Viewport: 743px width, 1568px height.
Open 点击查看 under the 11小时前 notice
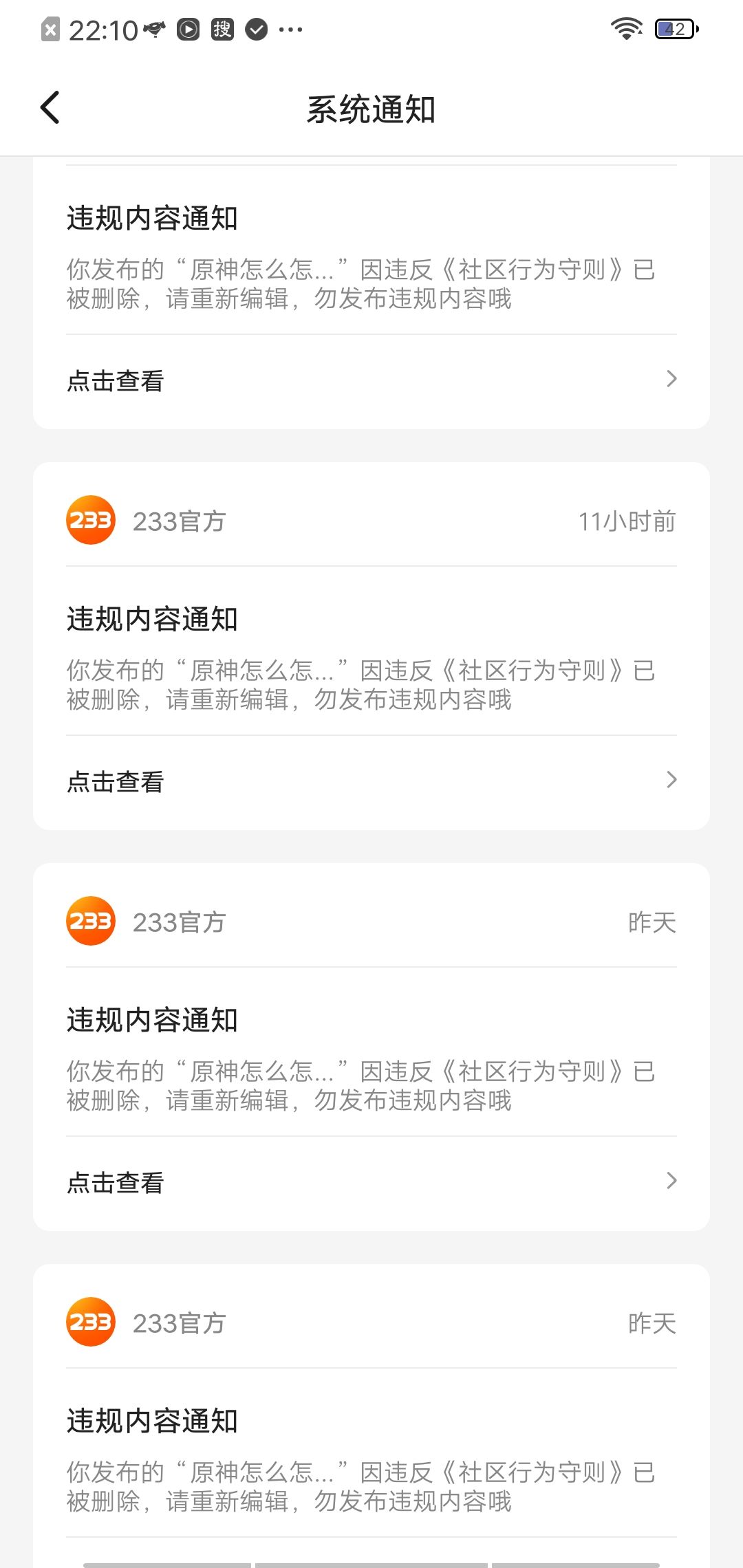[x=371, y=782]
